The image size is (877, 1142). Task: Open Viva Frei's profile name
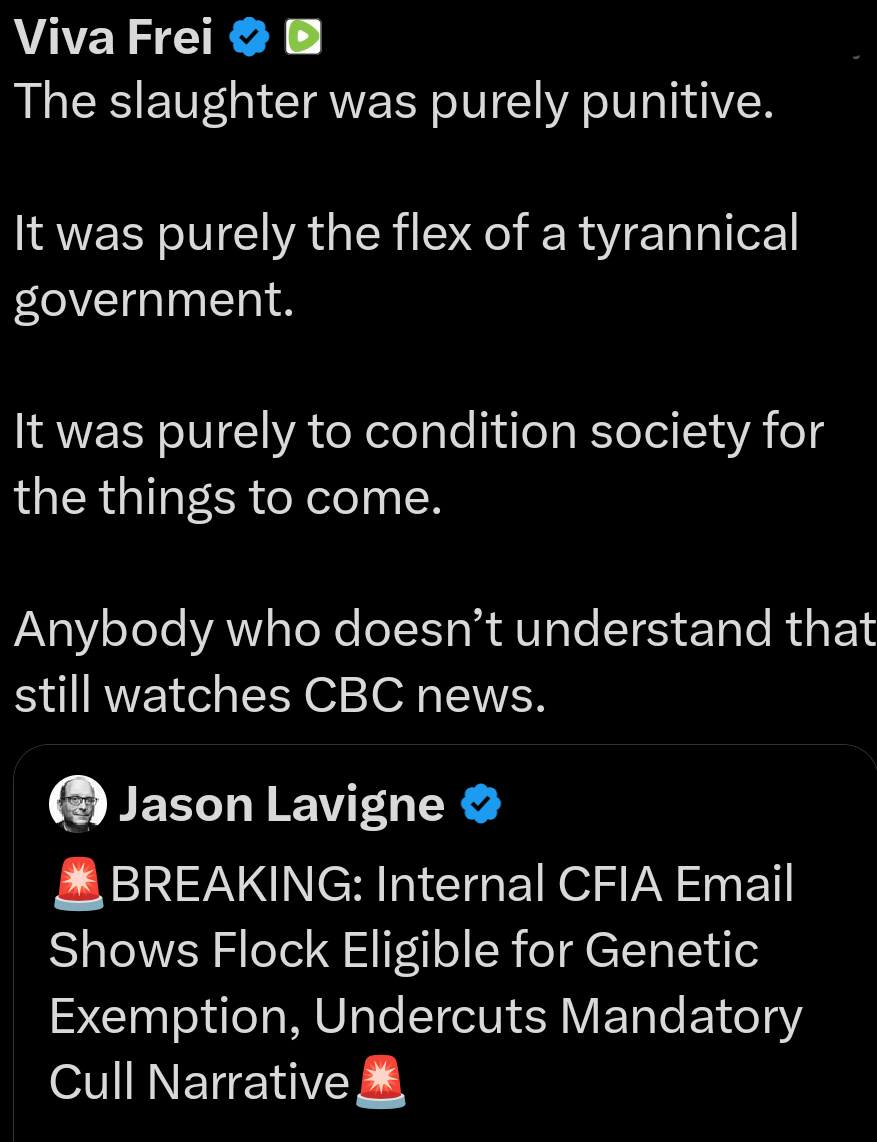[x=113, y=37]
